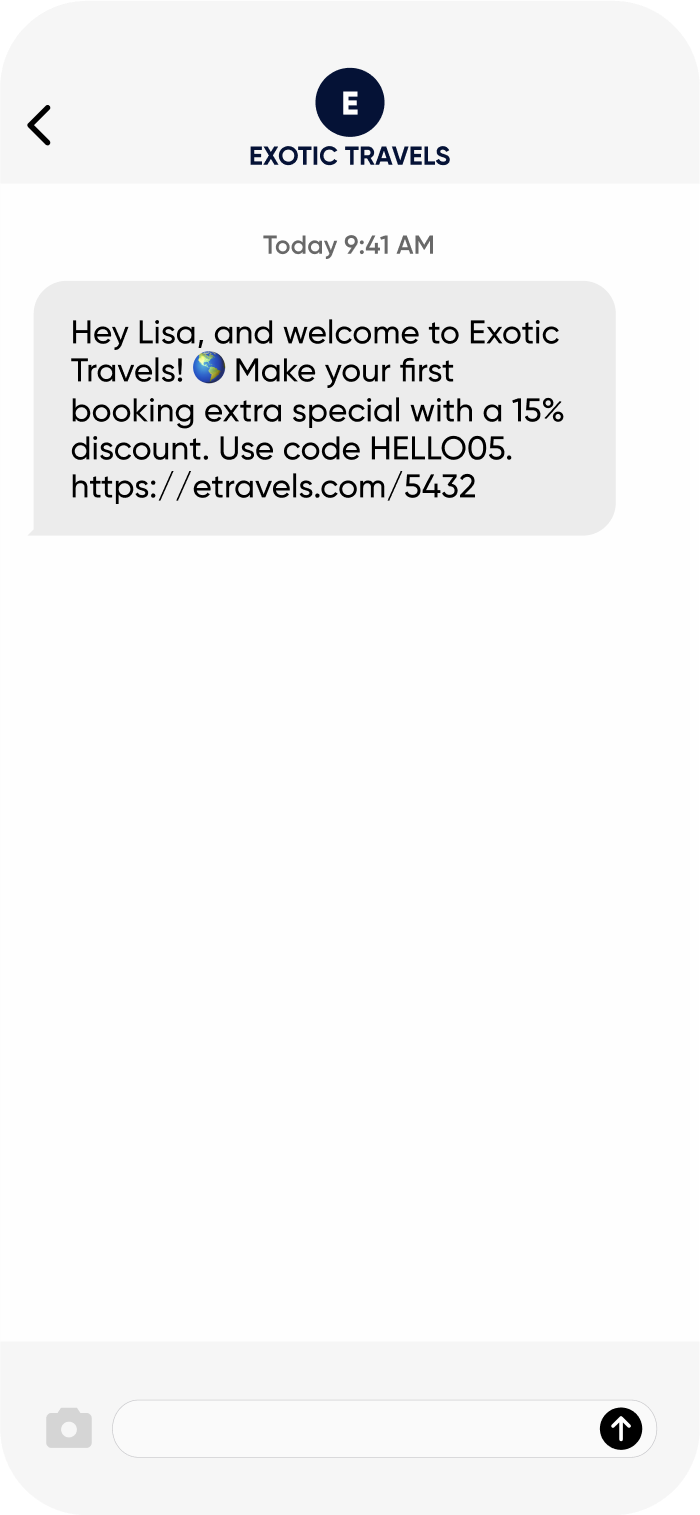Open Exotic Travels contact avatar
The width and height of the screenshot is (700, 1515).
click(350, 102)
